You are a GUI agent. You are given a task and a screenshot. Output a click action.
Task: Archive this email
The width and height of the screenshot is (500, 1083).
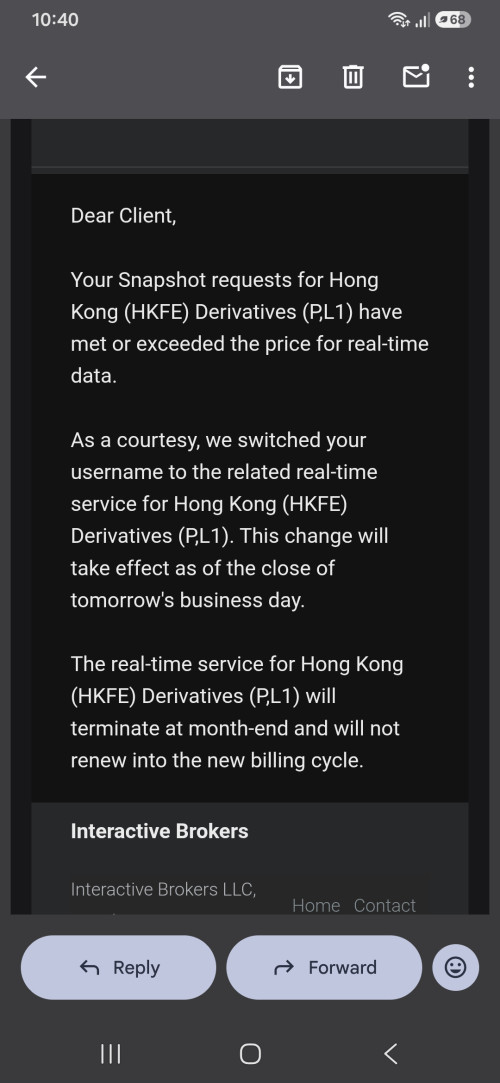point(290,77)
